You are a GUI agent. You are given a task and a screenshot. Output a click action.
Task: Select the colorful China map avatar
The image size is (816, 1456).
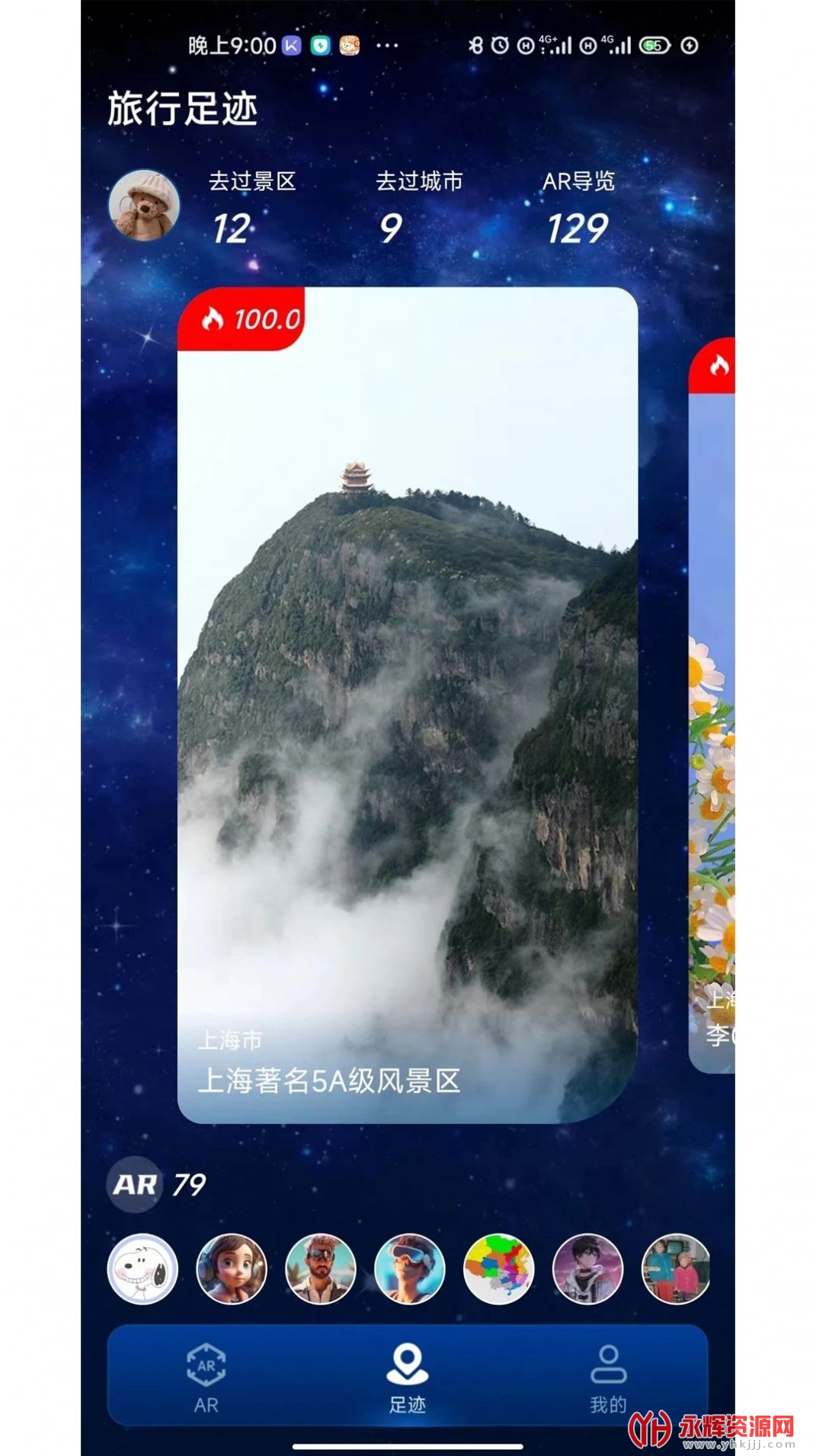(498, 1269)
